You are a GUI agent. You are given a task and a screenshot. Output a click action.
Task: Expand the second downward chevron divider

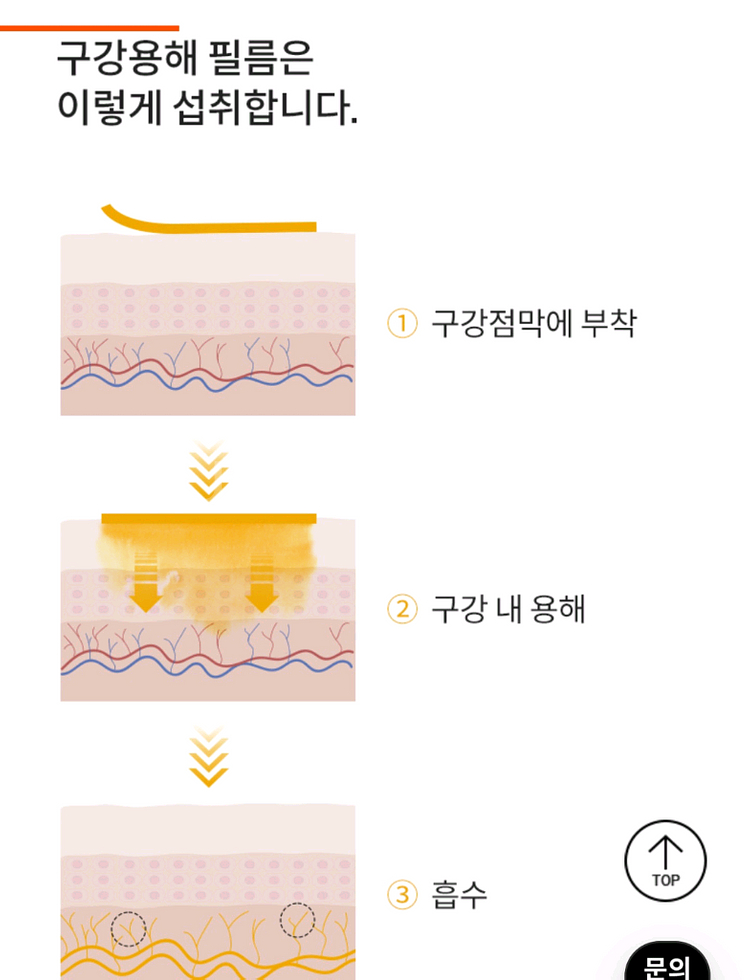(x=207, y=755)
